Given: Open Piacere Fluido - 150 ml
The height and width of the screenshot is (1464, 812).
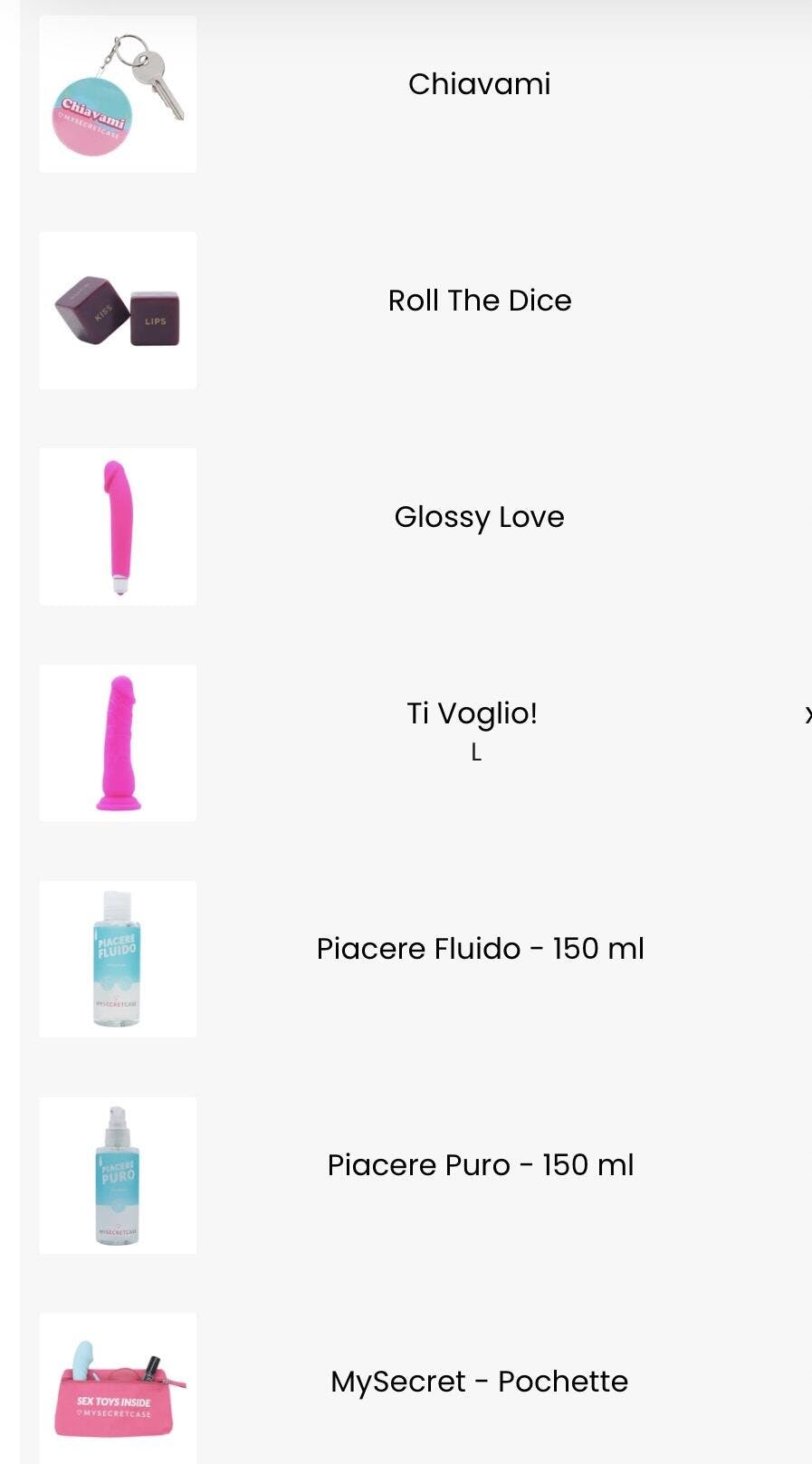Looking at the screenshot, I should (x=480, y=949).
